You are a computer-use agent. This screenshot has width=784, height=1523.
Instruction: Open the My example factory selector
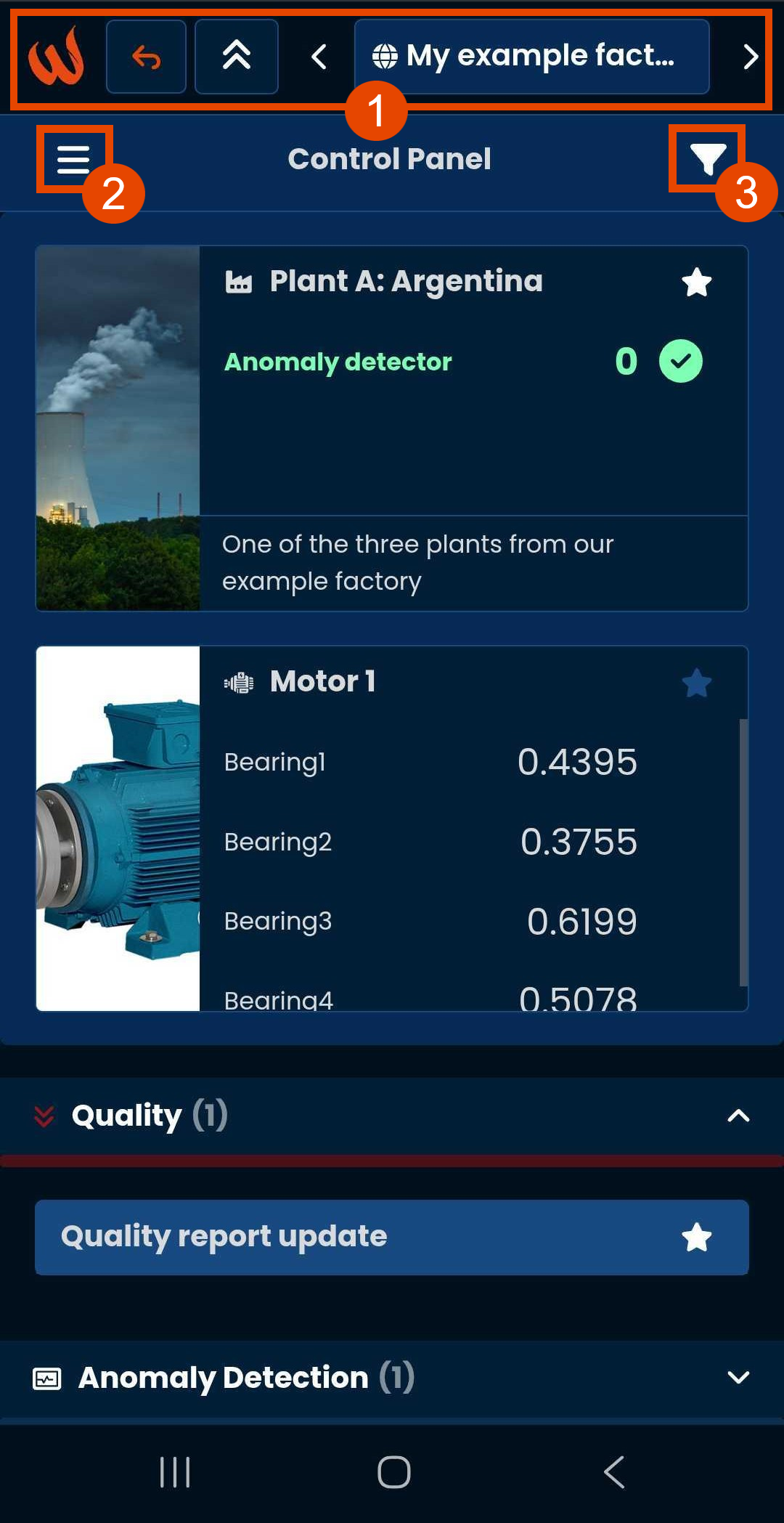tap(531, 57)
